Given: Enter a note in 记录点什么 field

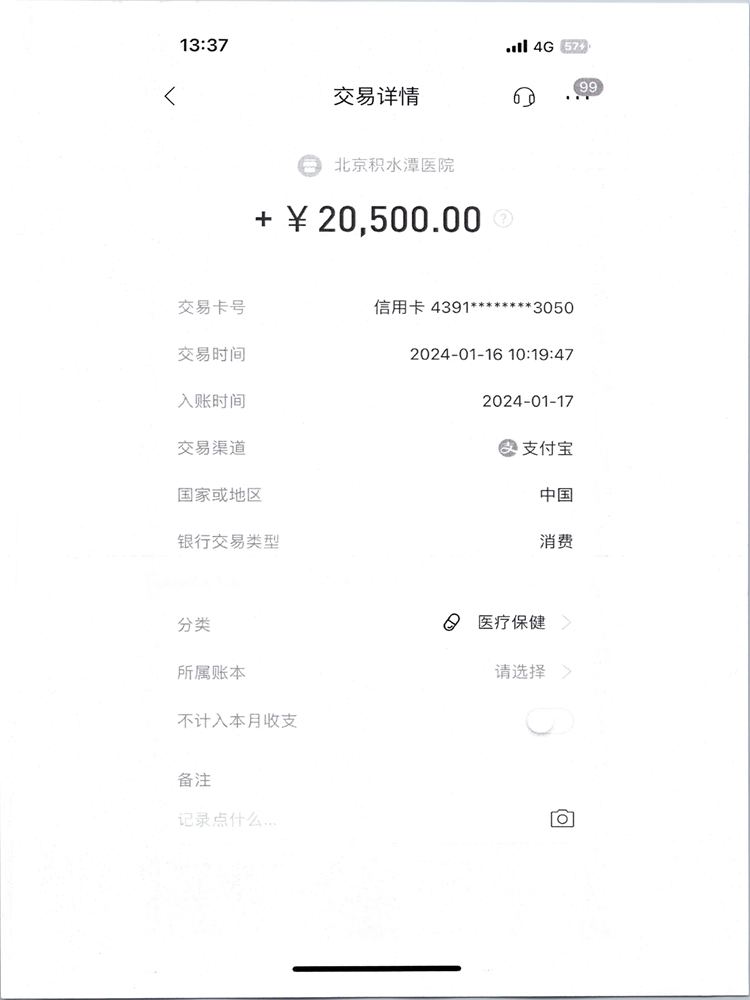Looking at the screenshot, I should pos(300,820).
